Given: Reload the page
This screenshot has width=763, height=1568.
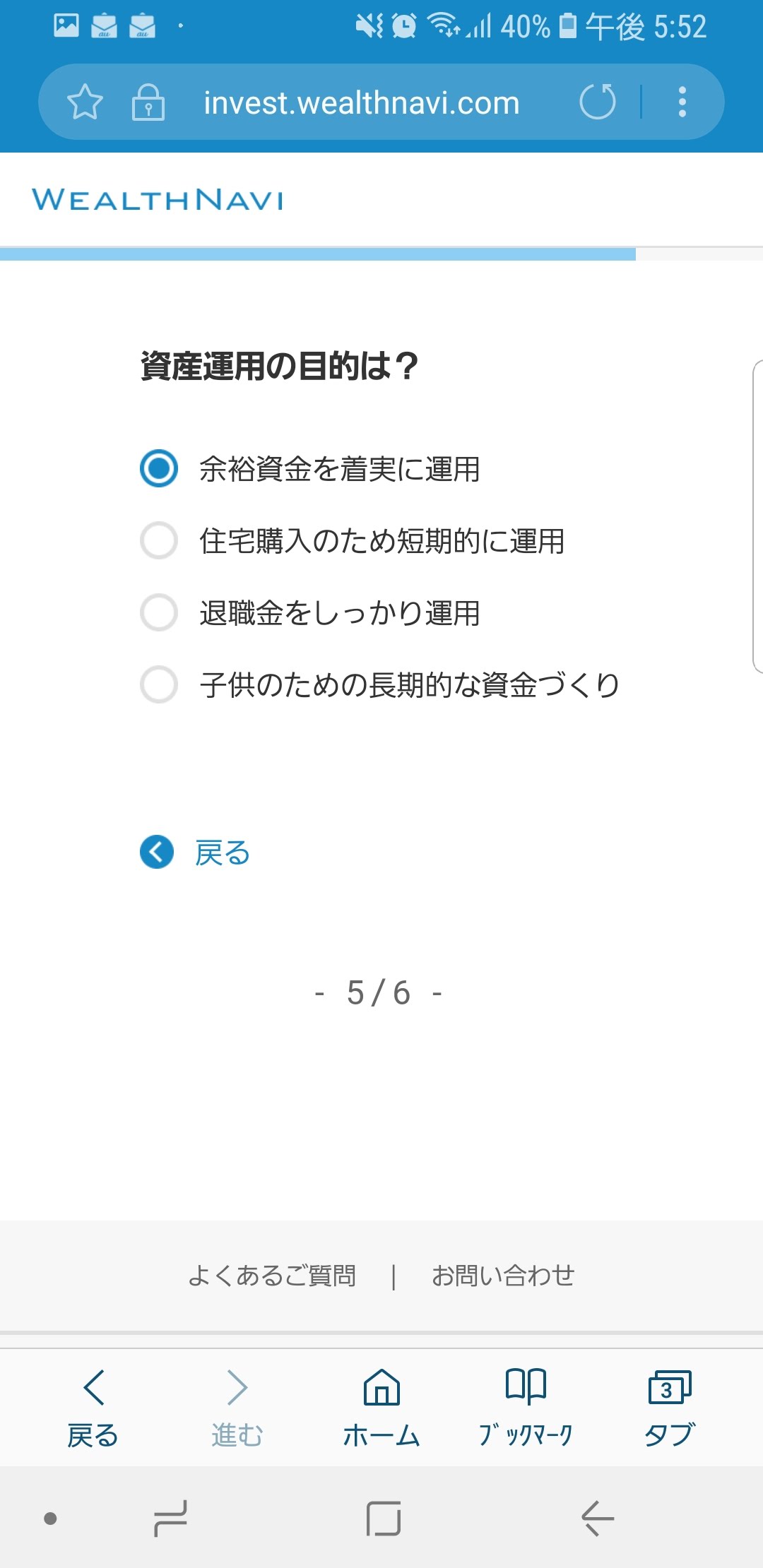Looking at the screenshot, I should click(x=598, y=102).
